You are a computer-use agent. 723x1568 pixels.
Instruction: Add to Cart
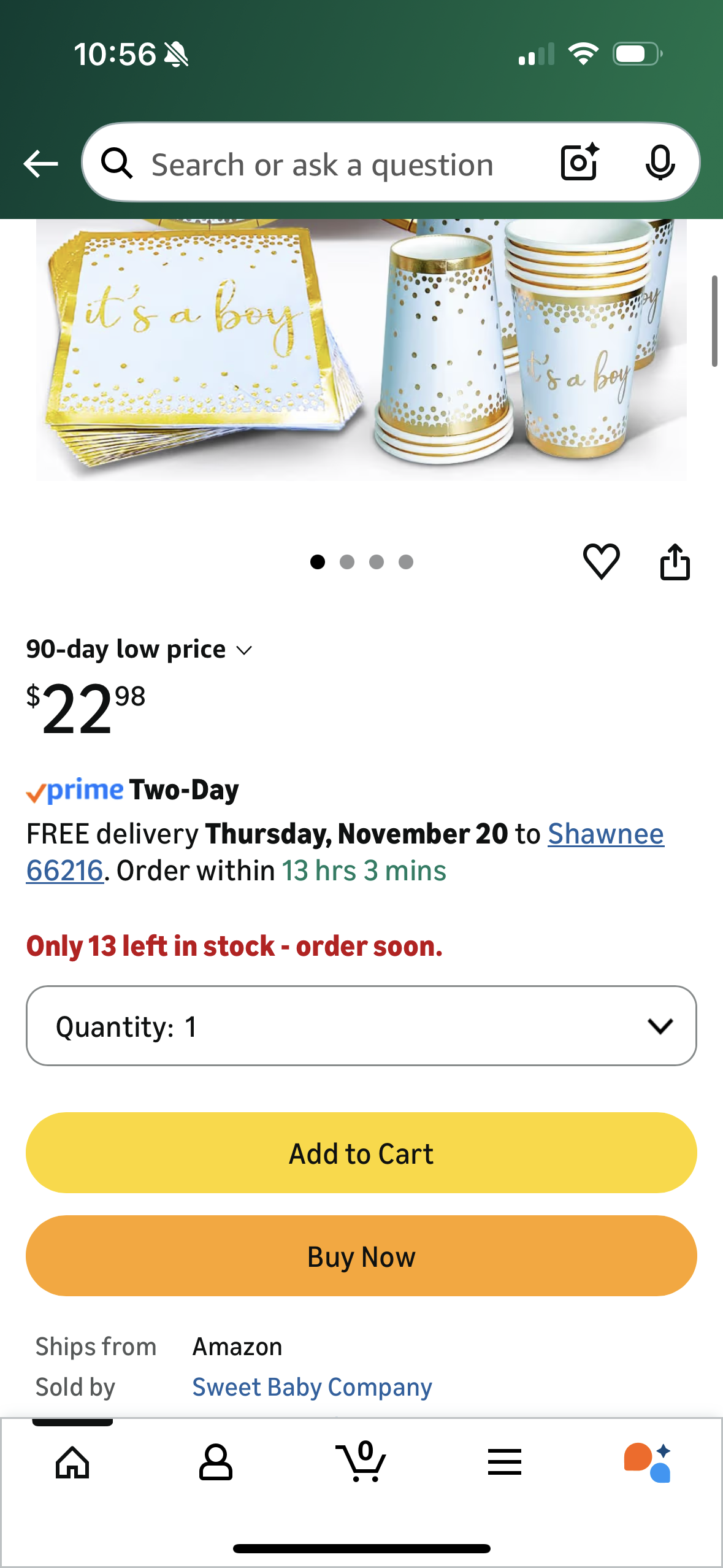(x=361, y=1153)
